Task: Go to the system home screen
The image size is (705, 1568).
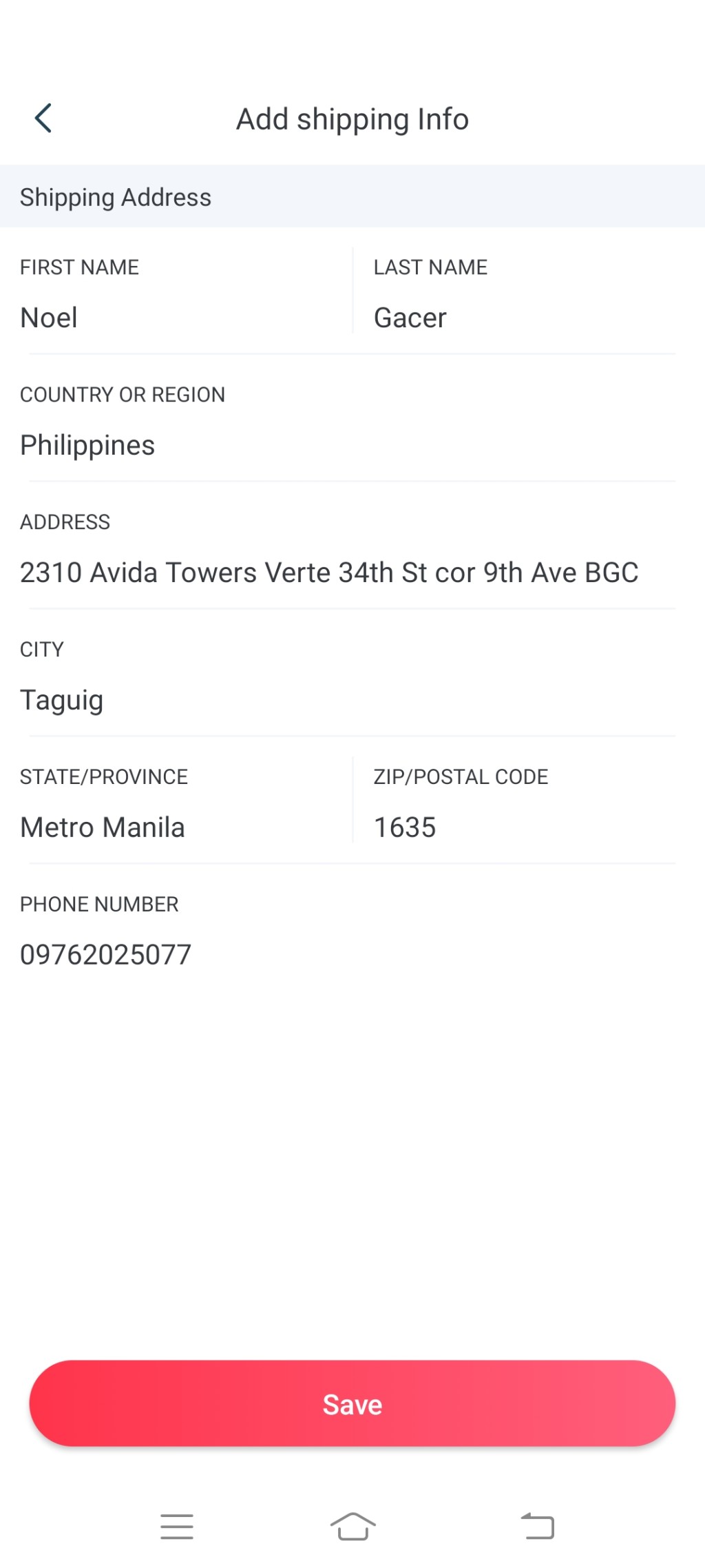Action: [352, 1527]
